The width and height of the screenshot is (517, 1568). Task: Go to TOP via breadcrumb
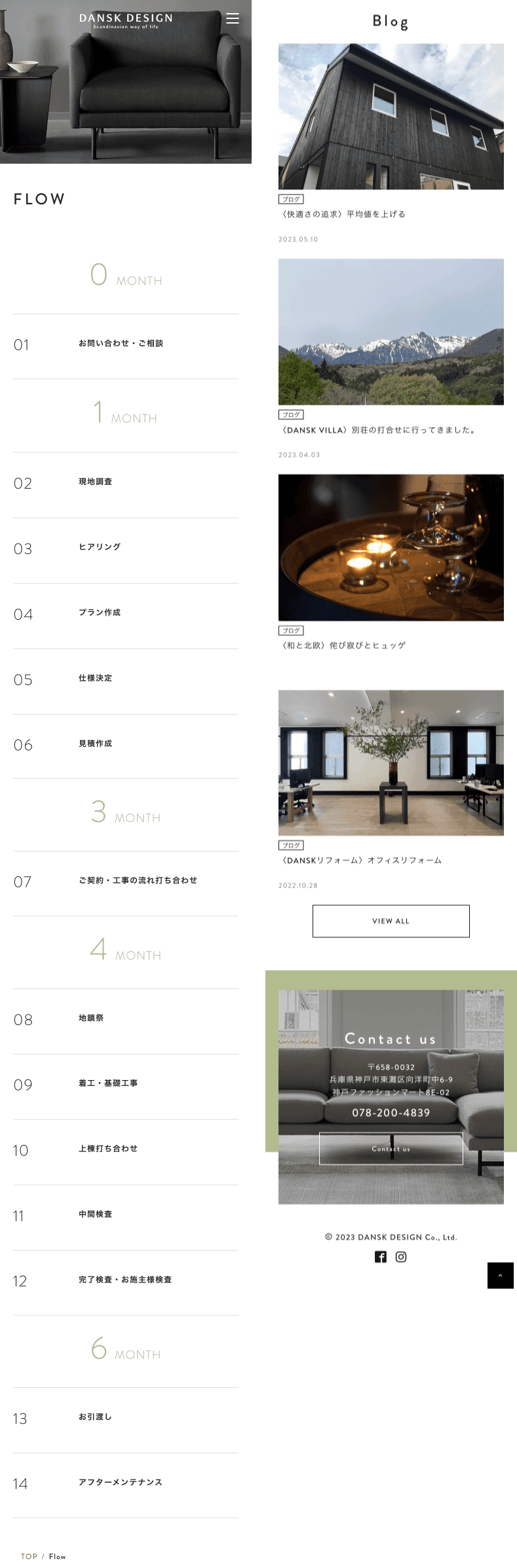click(x=29, y=1557)
